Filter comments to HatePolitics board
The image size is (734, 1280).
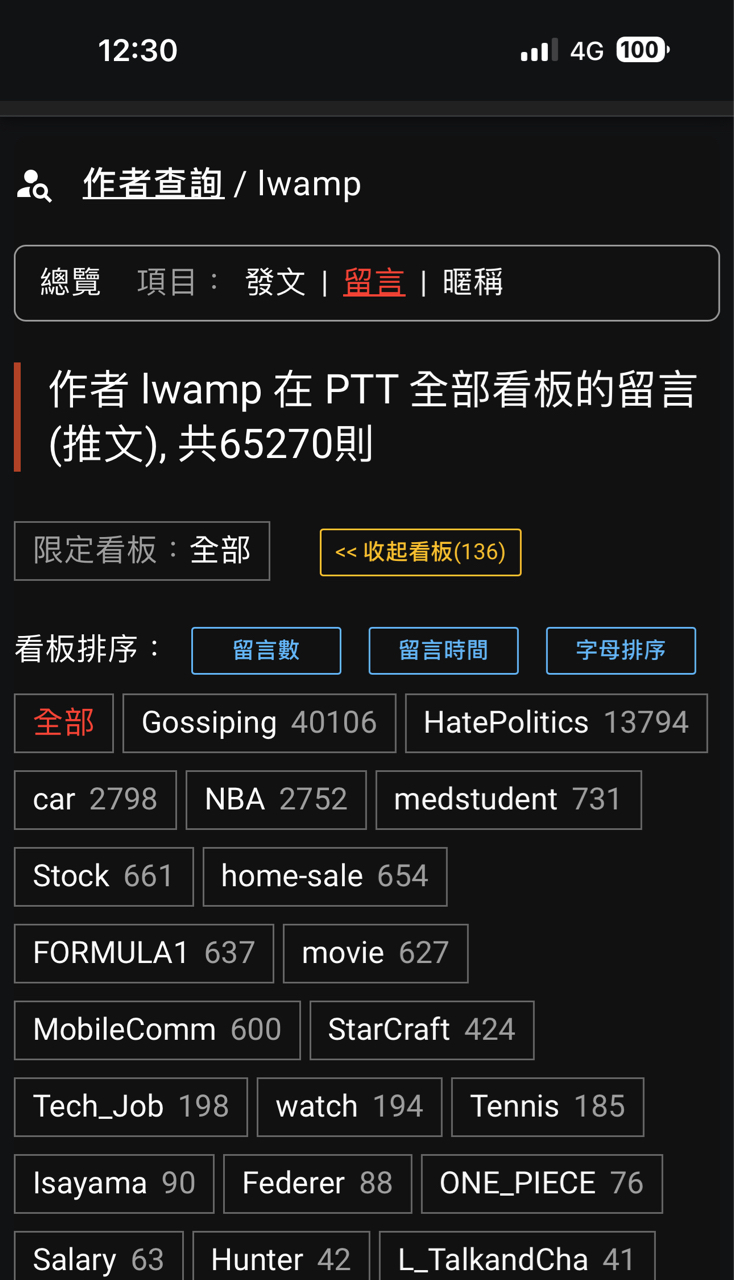(556, 723)
